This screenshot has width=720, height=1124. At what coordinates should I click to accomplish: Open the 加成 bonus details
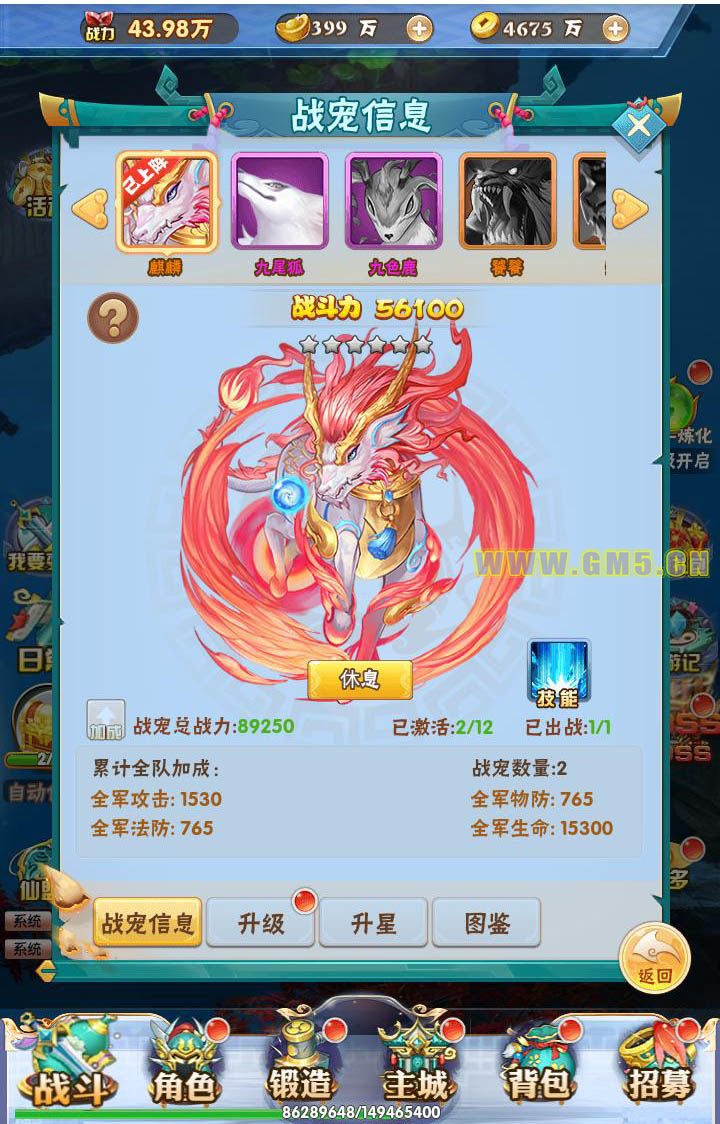pyautogui.click(x=106, y=719)
